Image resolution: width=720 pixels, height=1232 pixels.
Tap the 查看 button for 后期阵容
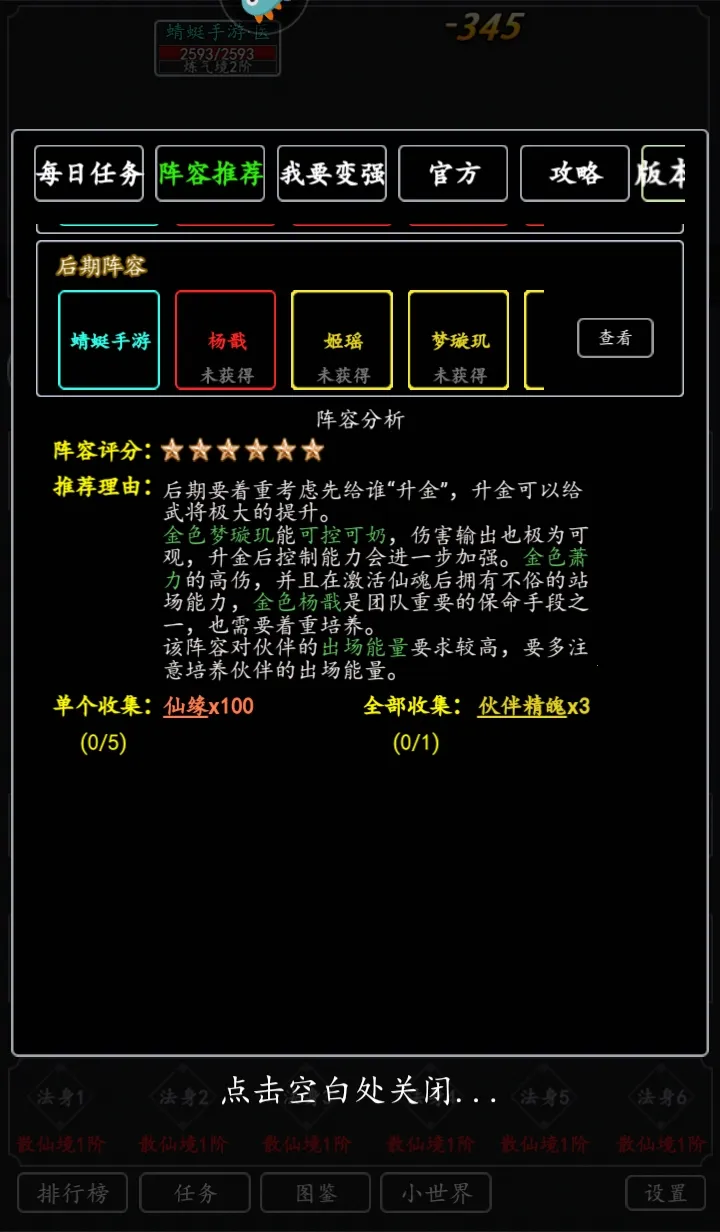(x=615, y=338)
